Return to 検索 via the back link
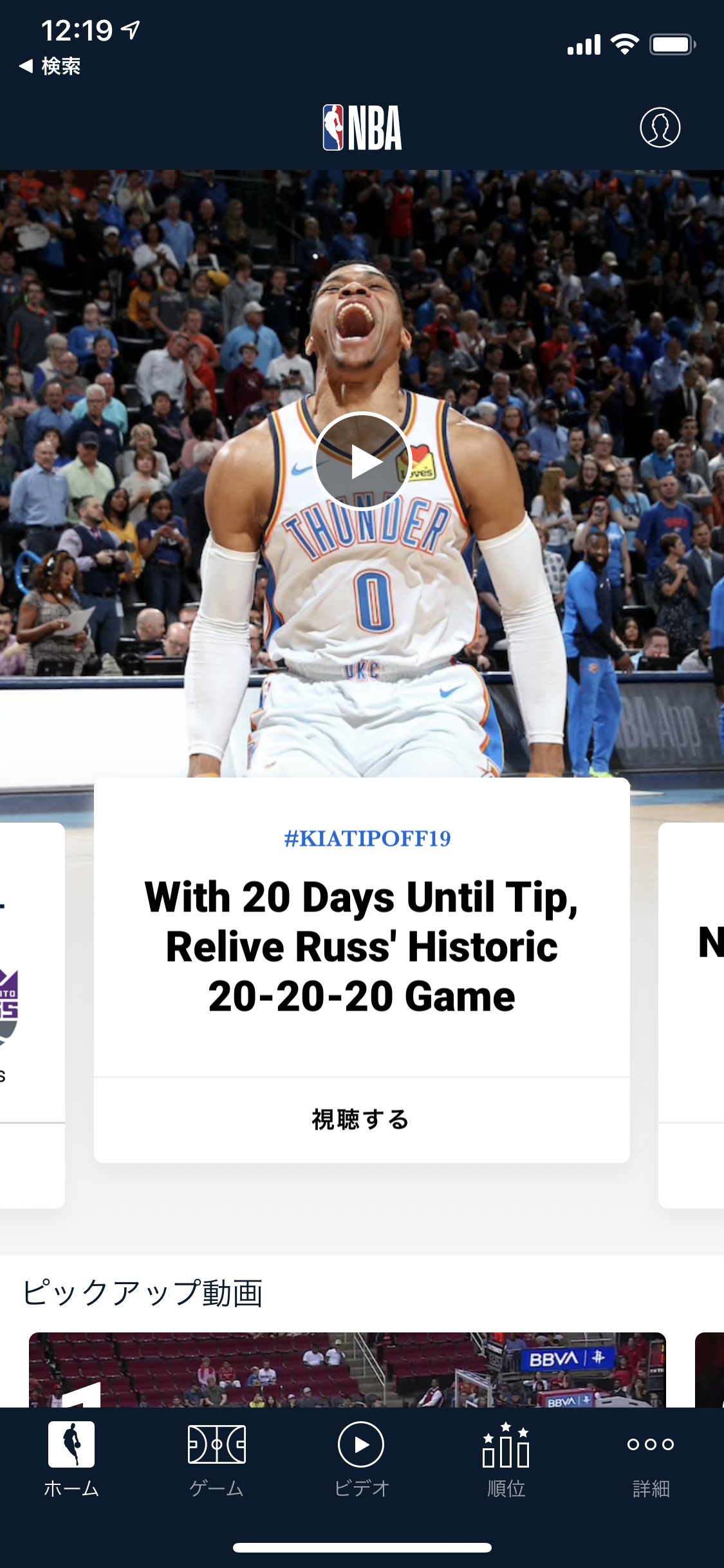Image resolution: width=724 pixels, height=1568 pixels. (x=50, y=66)
